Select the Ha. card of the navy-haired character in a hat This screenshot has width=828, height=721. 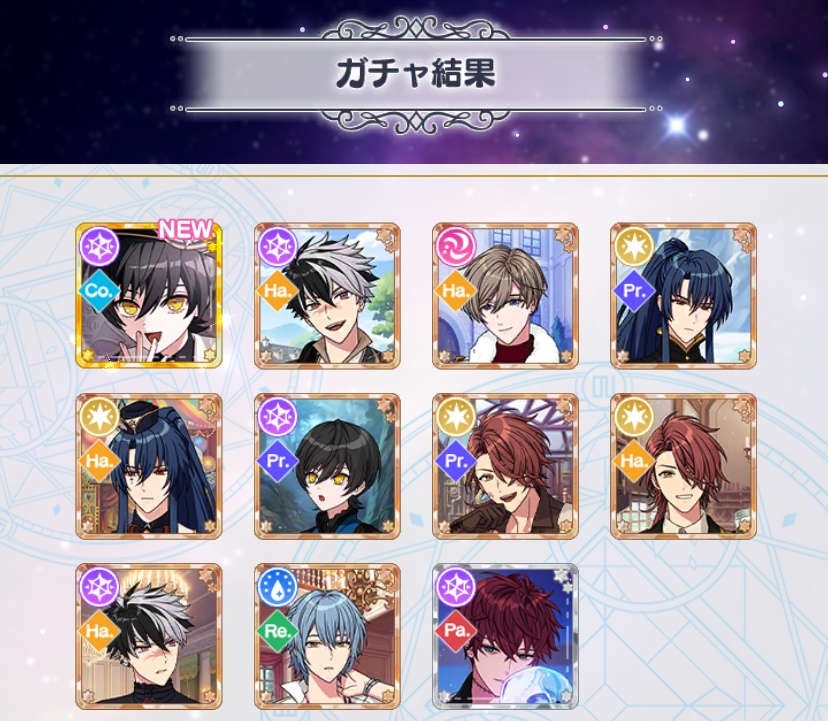coord(149,466)
